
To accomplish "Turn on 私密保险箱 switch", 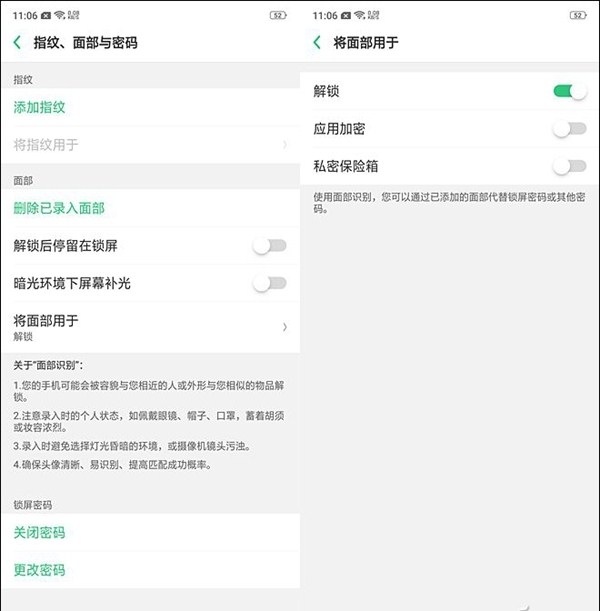I will point(569,166).
